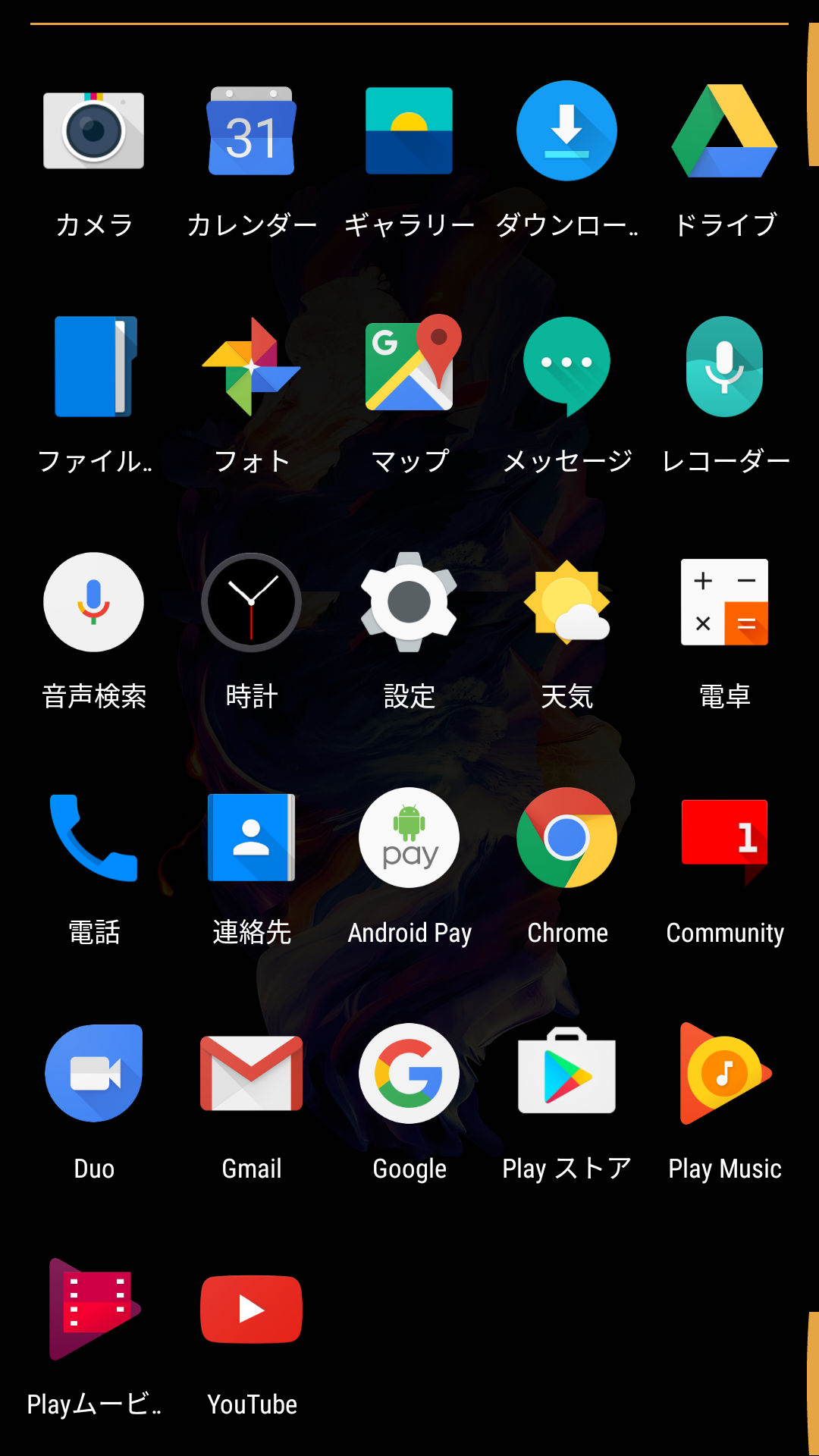
Task: Launch the カレンダー (Calendar) app
Action: [x=251, y=131]
